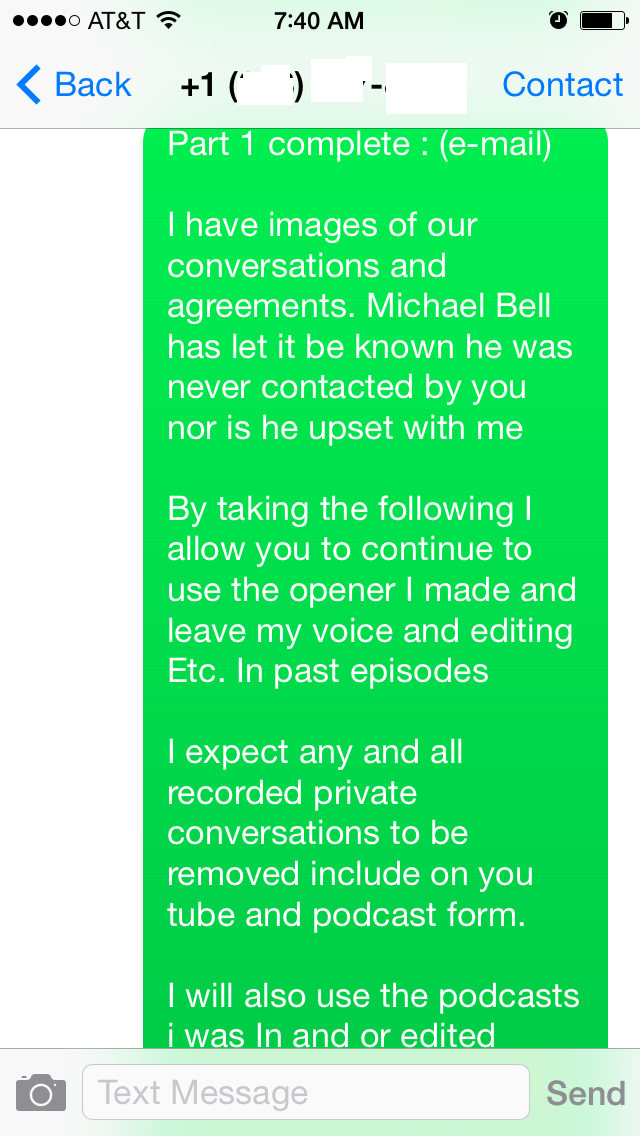Tap the Send button
The width and height of the screenshot is (640, 1136).
tap(585, 1092)
